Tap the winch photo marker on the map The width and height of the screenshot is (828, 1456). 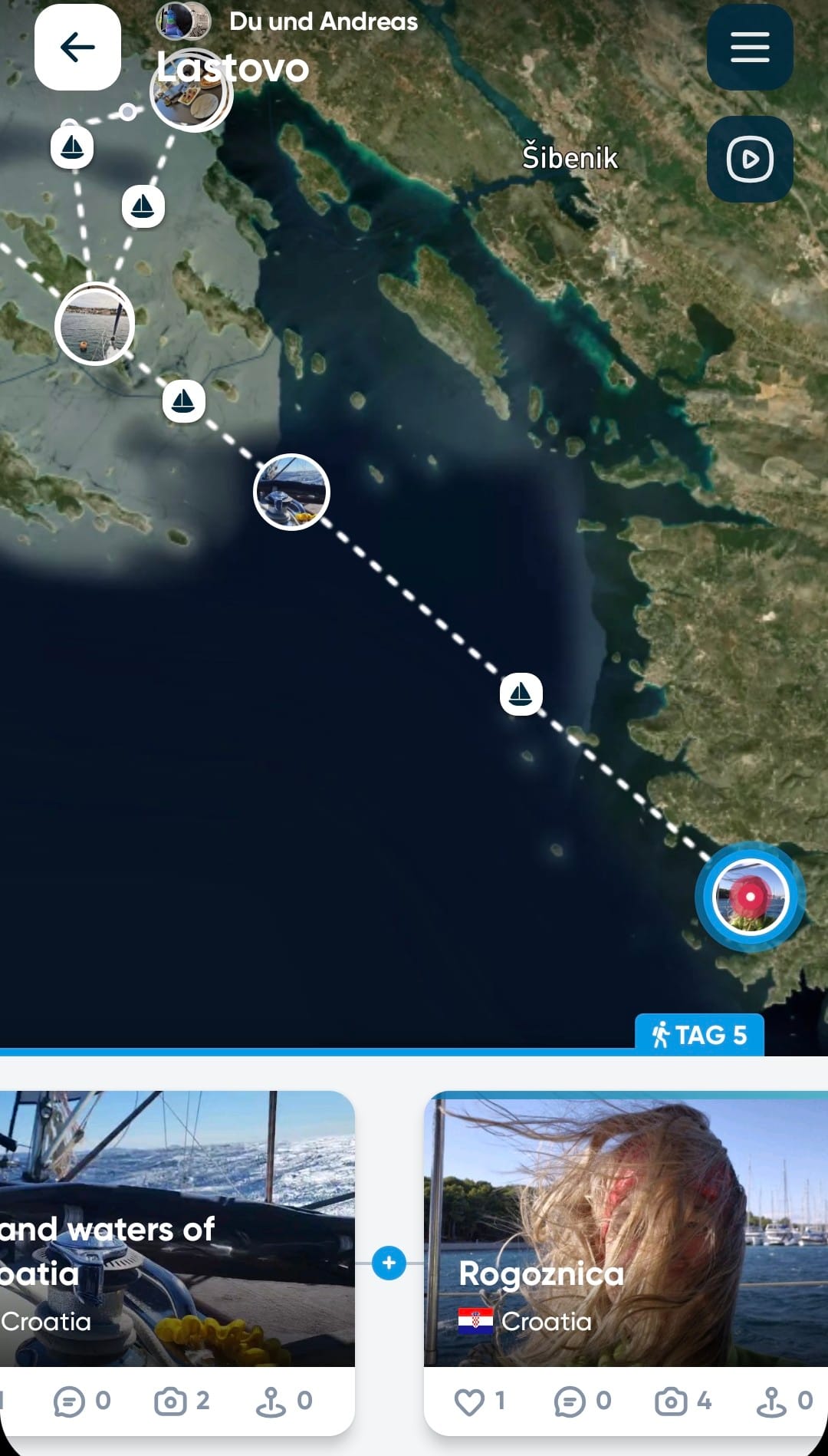291,492
